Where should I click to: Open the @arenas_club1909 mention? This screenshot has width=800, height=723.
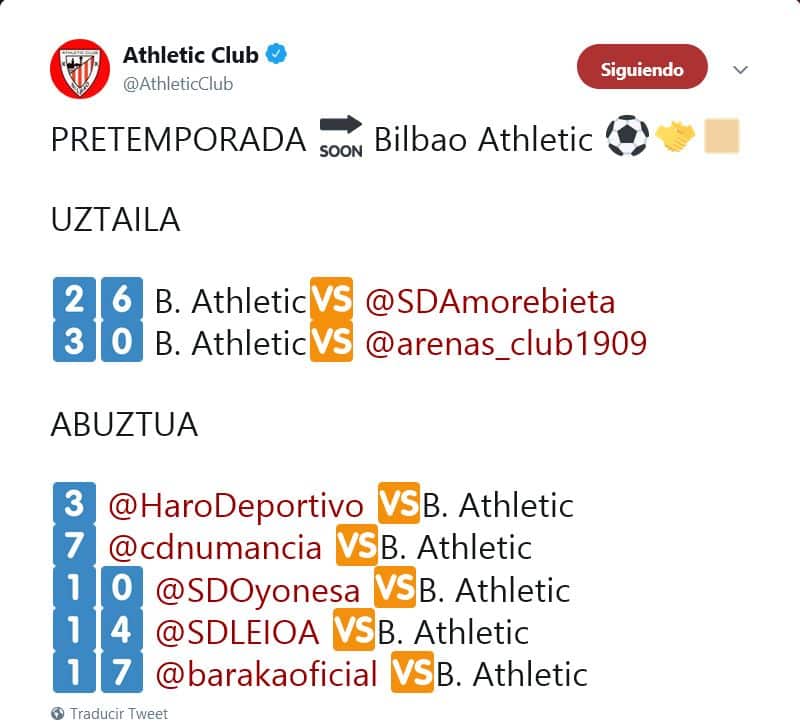point(505,343)
